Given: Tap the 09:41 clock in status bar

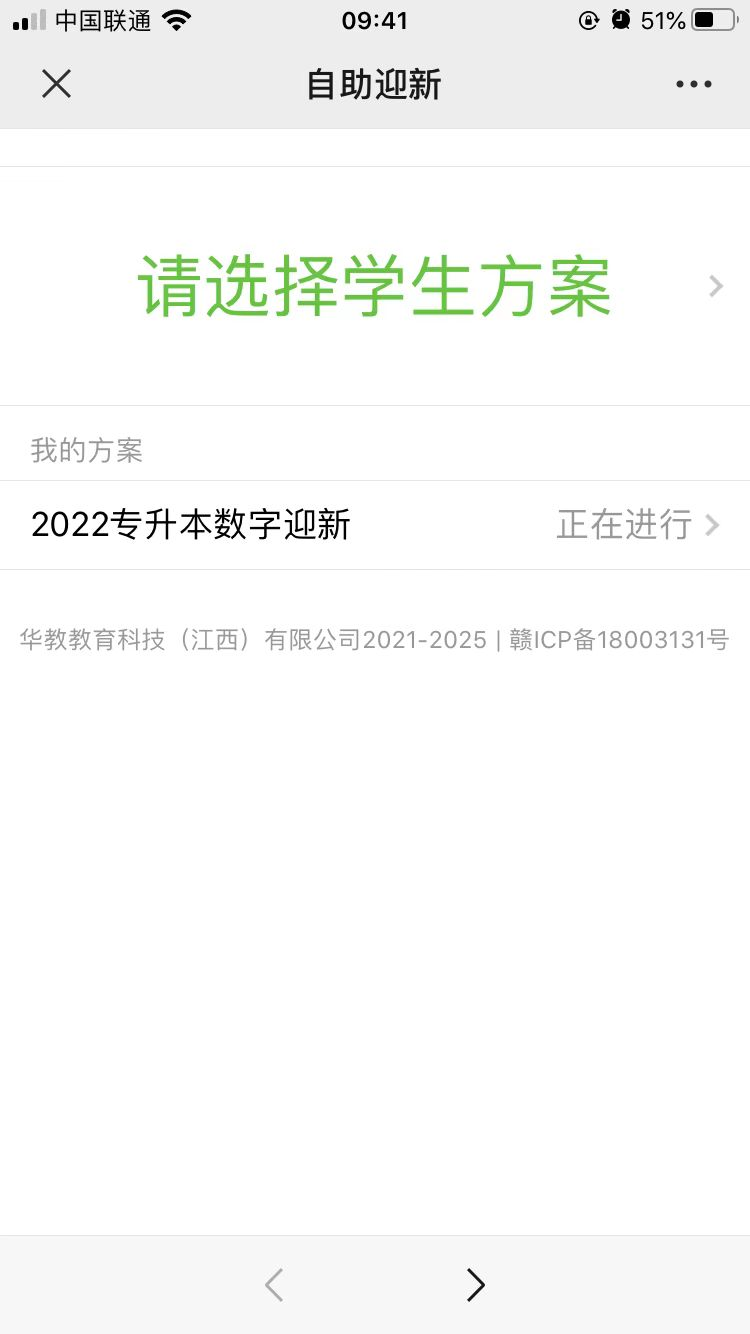Looking at the screenshot, I should [x=375, y=19].
